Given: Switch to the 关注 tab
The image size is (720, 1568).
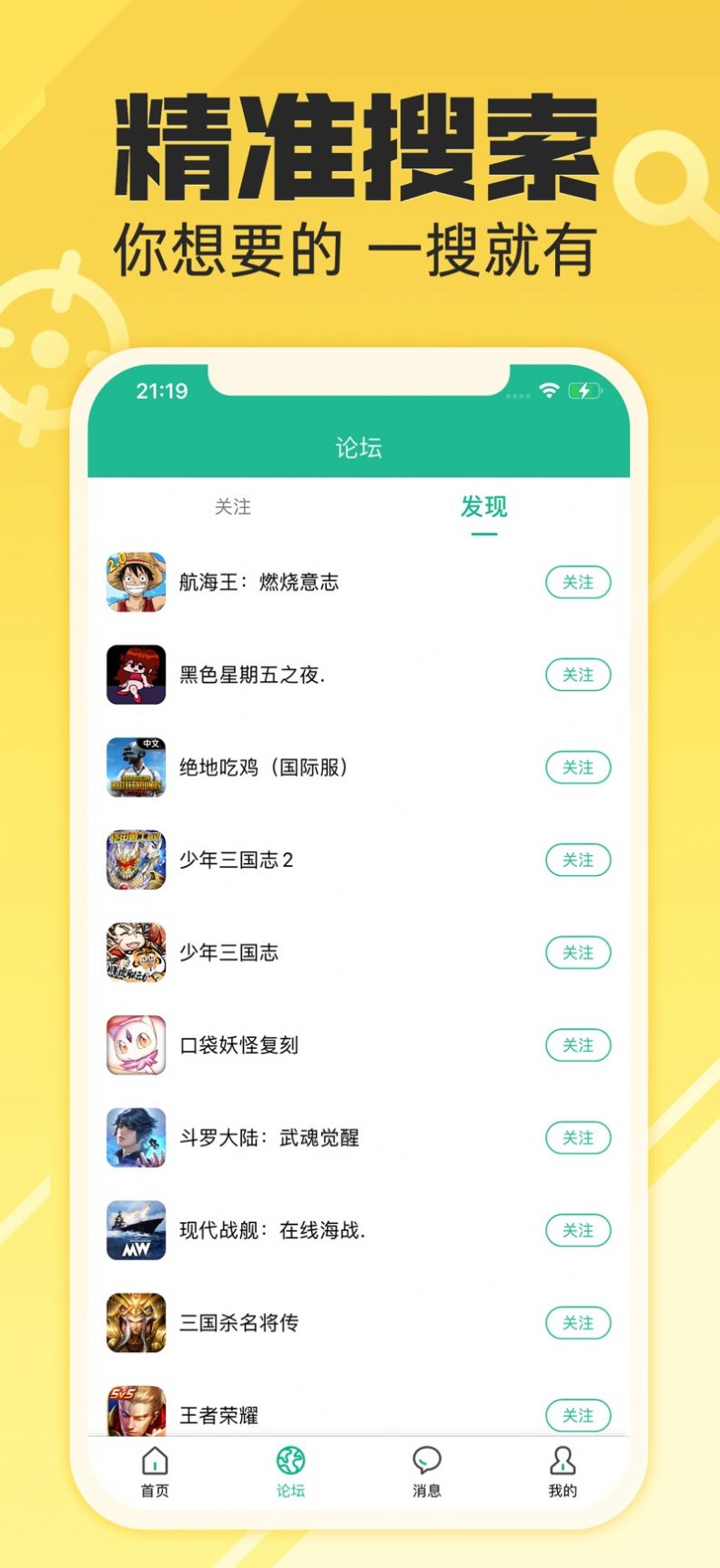Looking at the screenshot, I should [236, 507].
